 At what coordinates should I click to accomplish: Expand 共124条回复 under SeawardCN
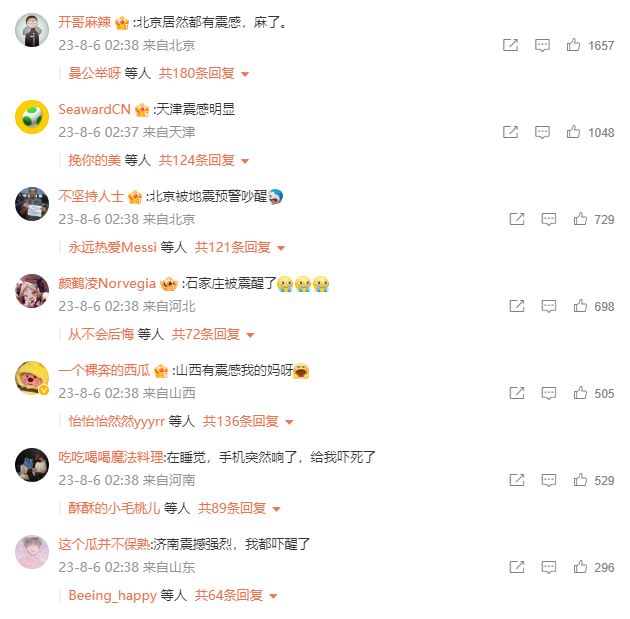tap(204, 160)
